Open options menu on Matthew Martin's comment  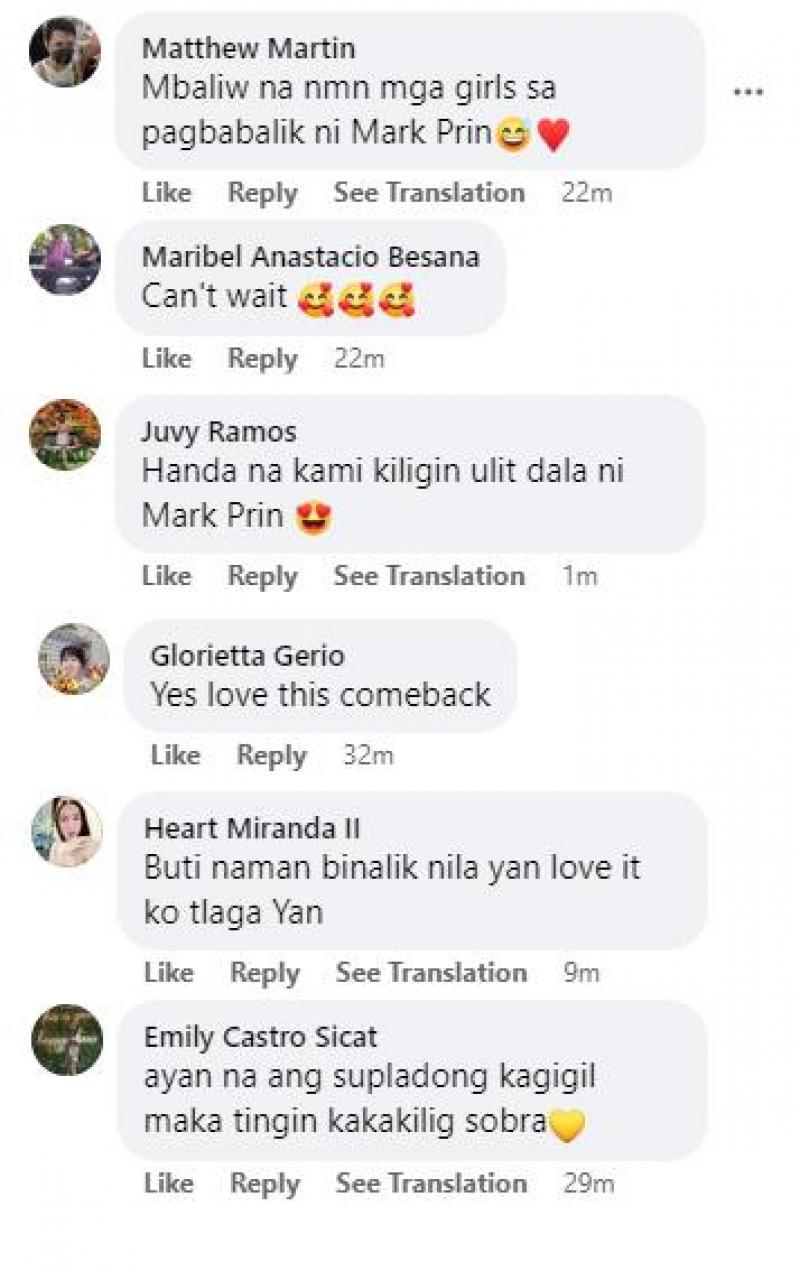click(748, 93)
